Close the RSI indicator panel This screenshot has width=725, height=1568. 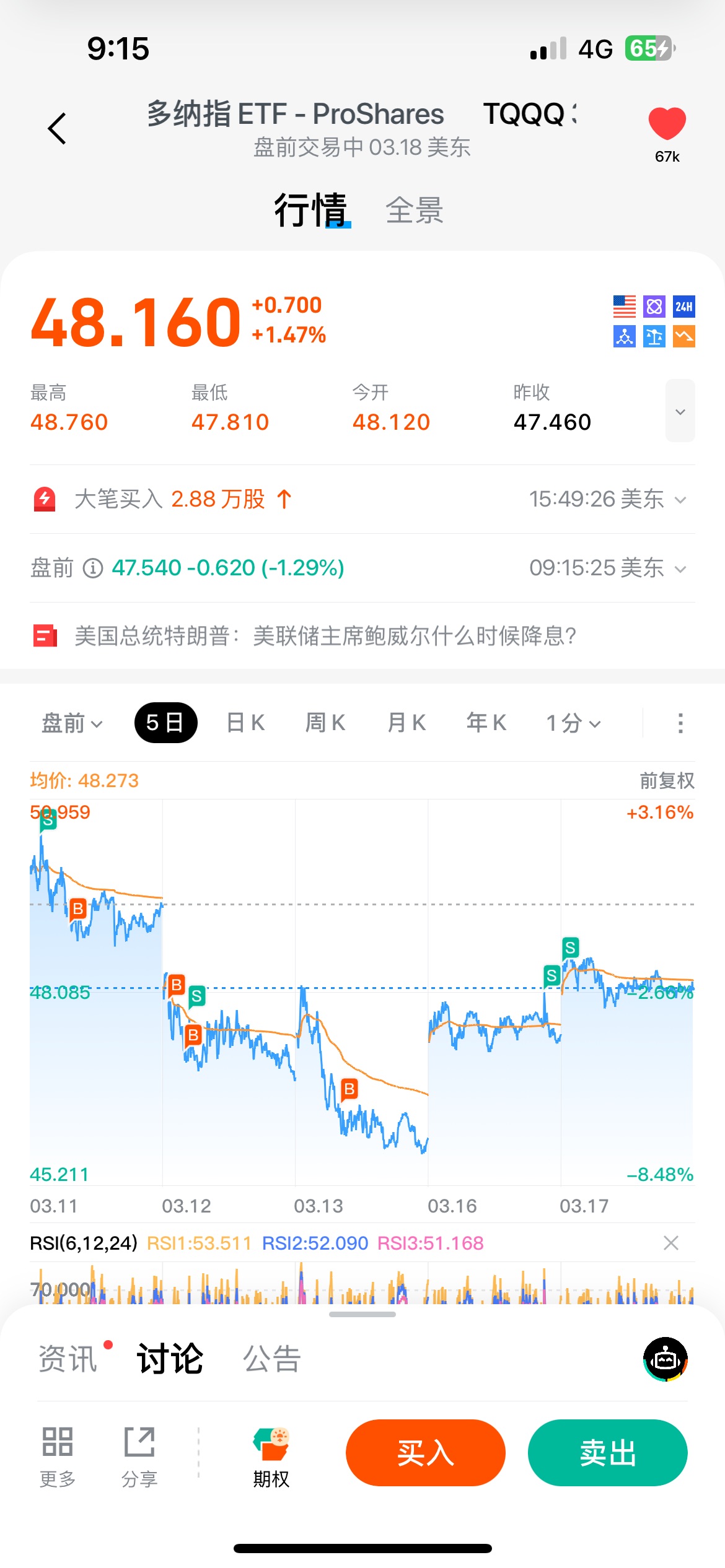(x=671, y=1243)
